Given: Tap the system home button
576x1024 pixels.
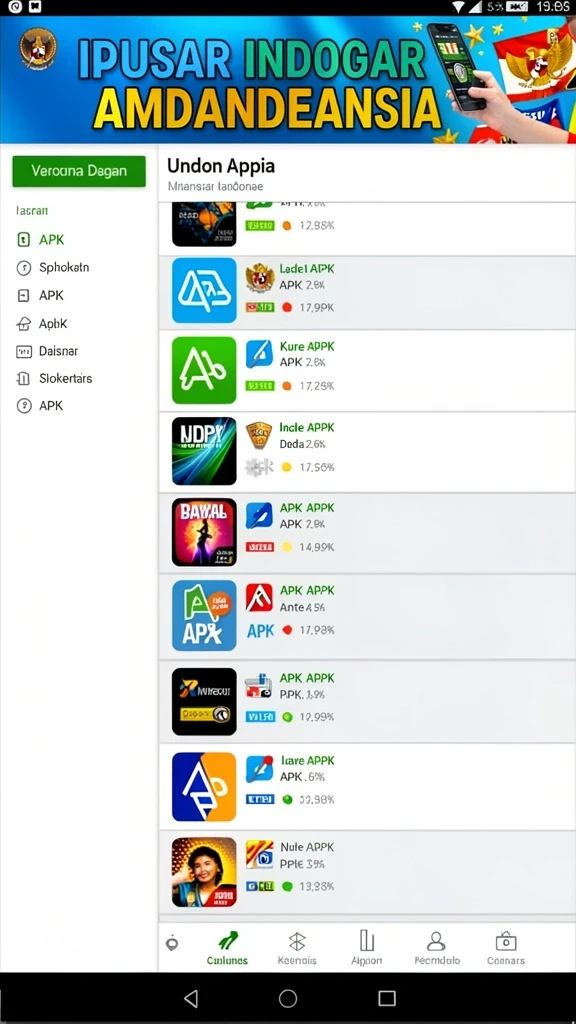Looking at the screenshot, I should point(288,998).
